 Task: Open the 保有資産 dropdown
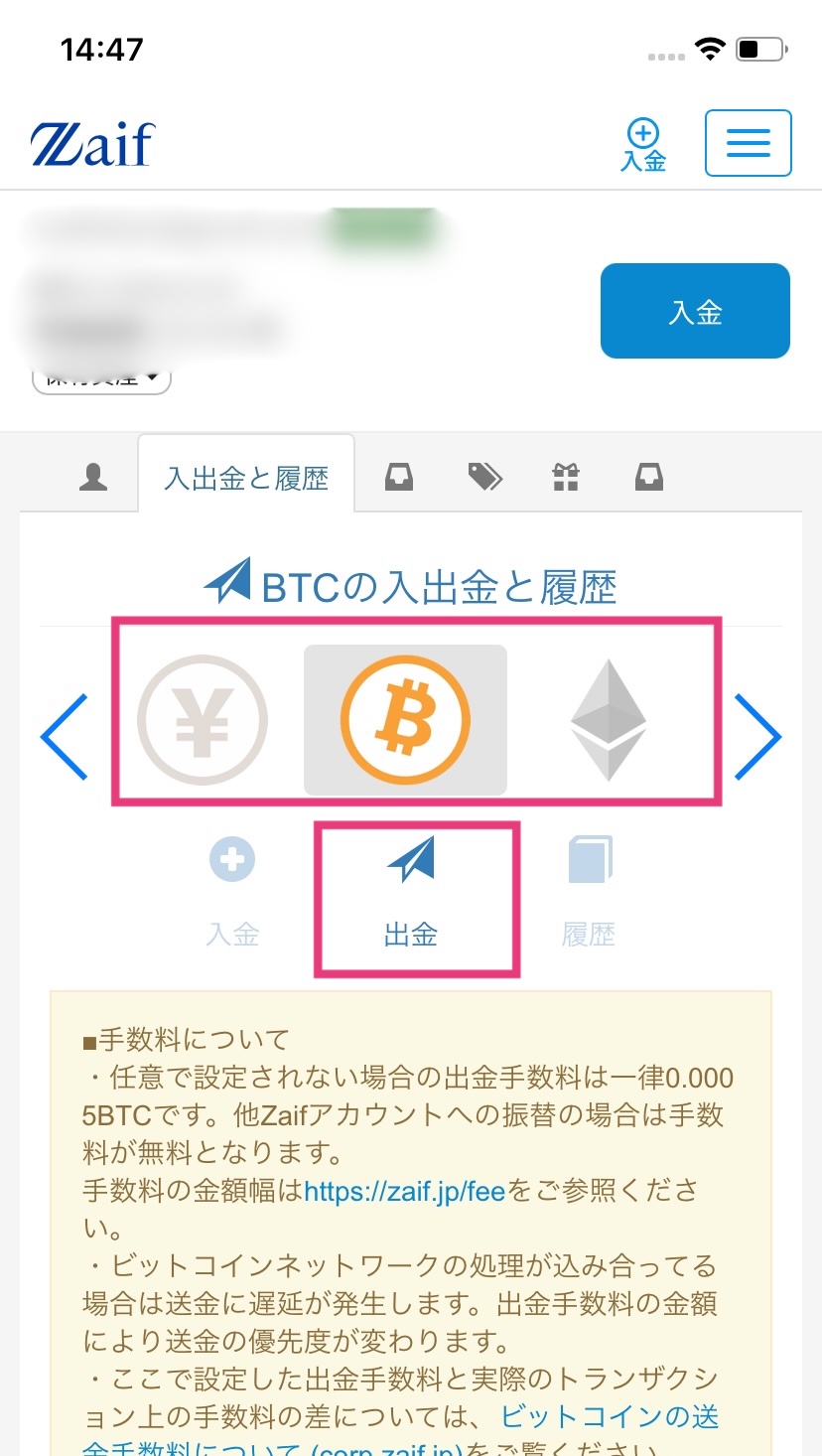click(102, 378)
